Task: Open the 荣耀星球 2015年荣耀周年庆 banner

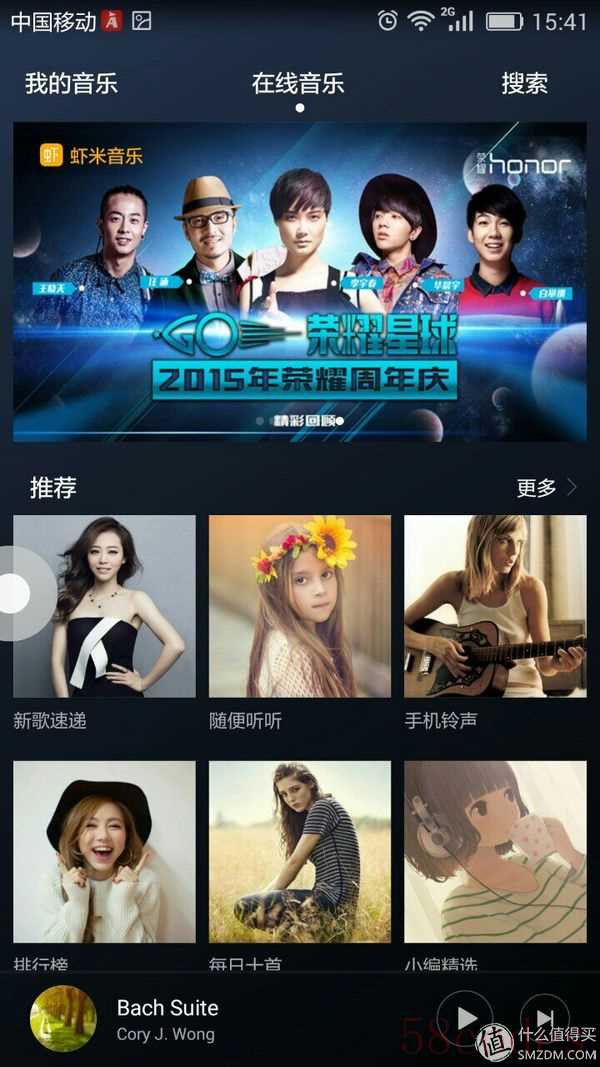Action: tap(300, 281)
